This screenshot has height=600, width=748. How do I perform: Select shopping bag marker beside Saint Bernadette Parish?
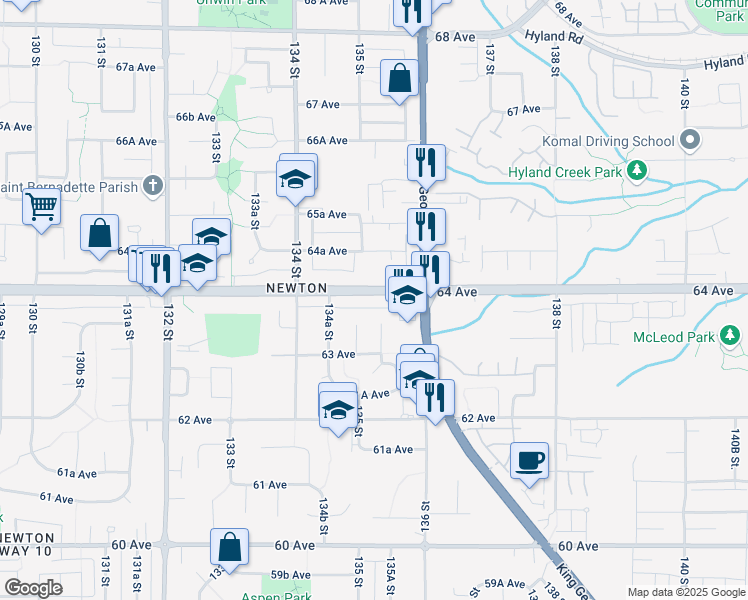pyautogui.click(x=100, y=235)
